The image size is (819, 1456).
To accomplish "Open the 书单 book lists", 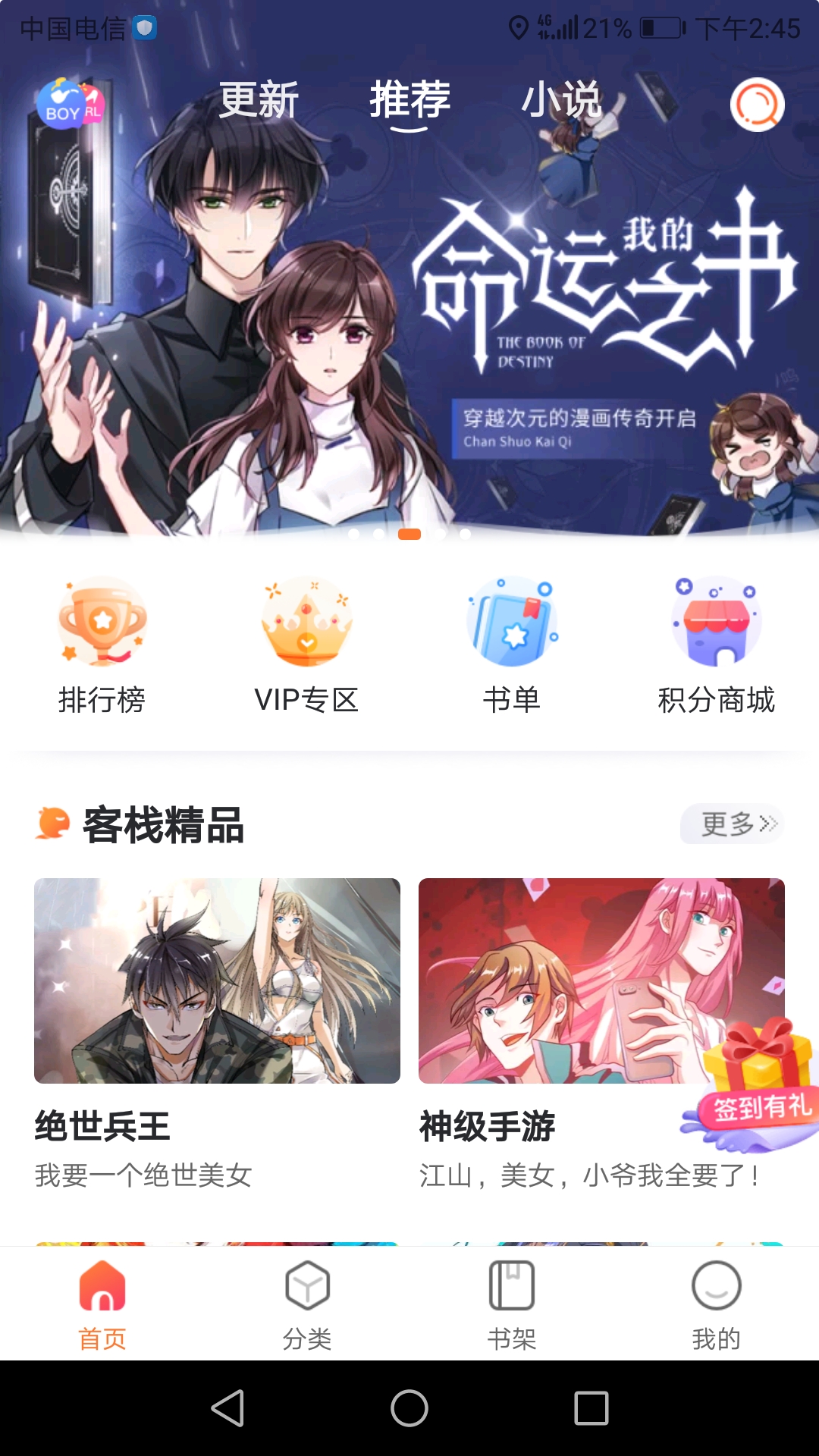I will [x=512, y=646].
